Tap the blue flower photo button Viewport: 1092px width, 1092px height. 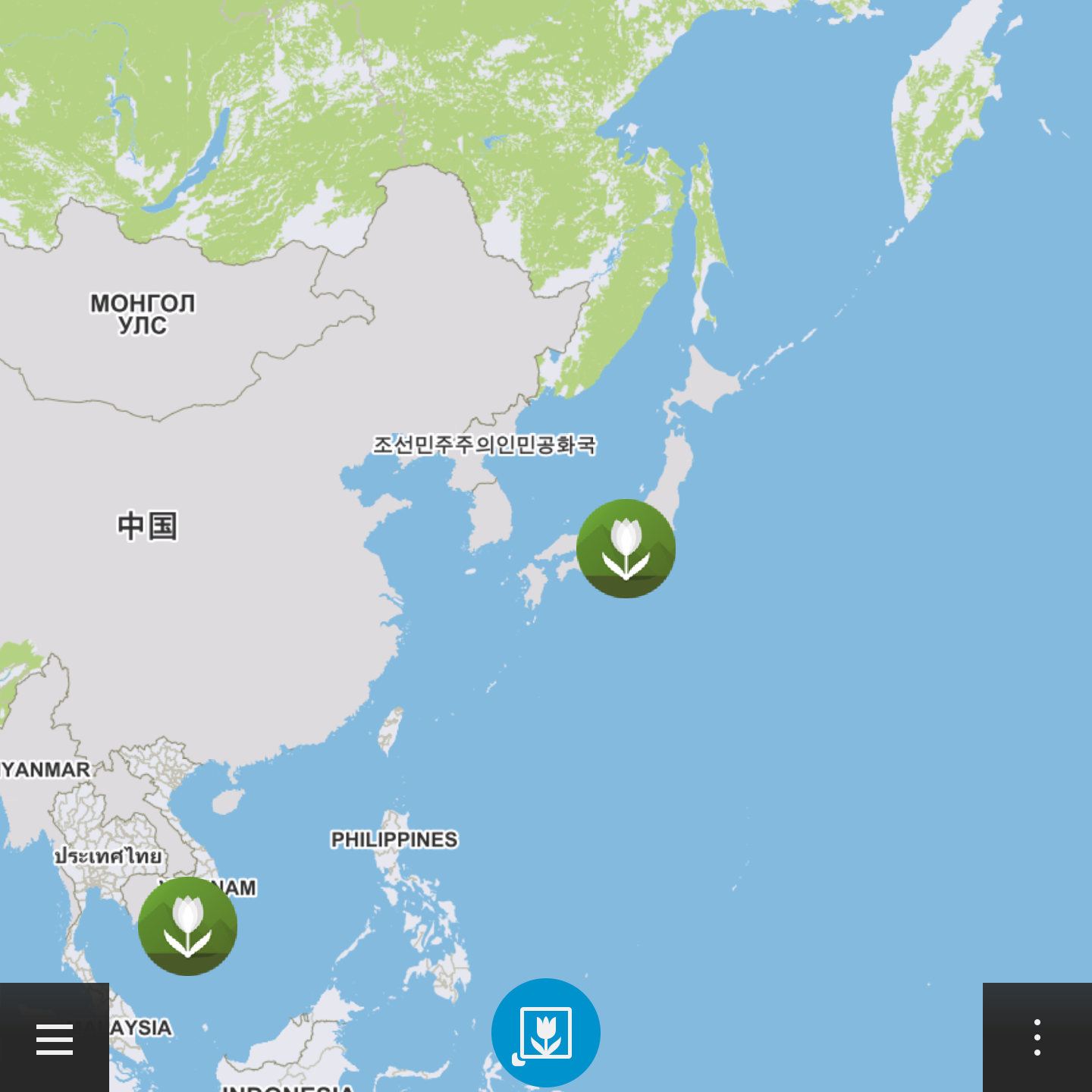(x=545, y=1033)
